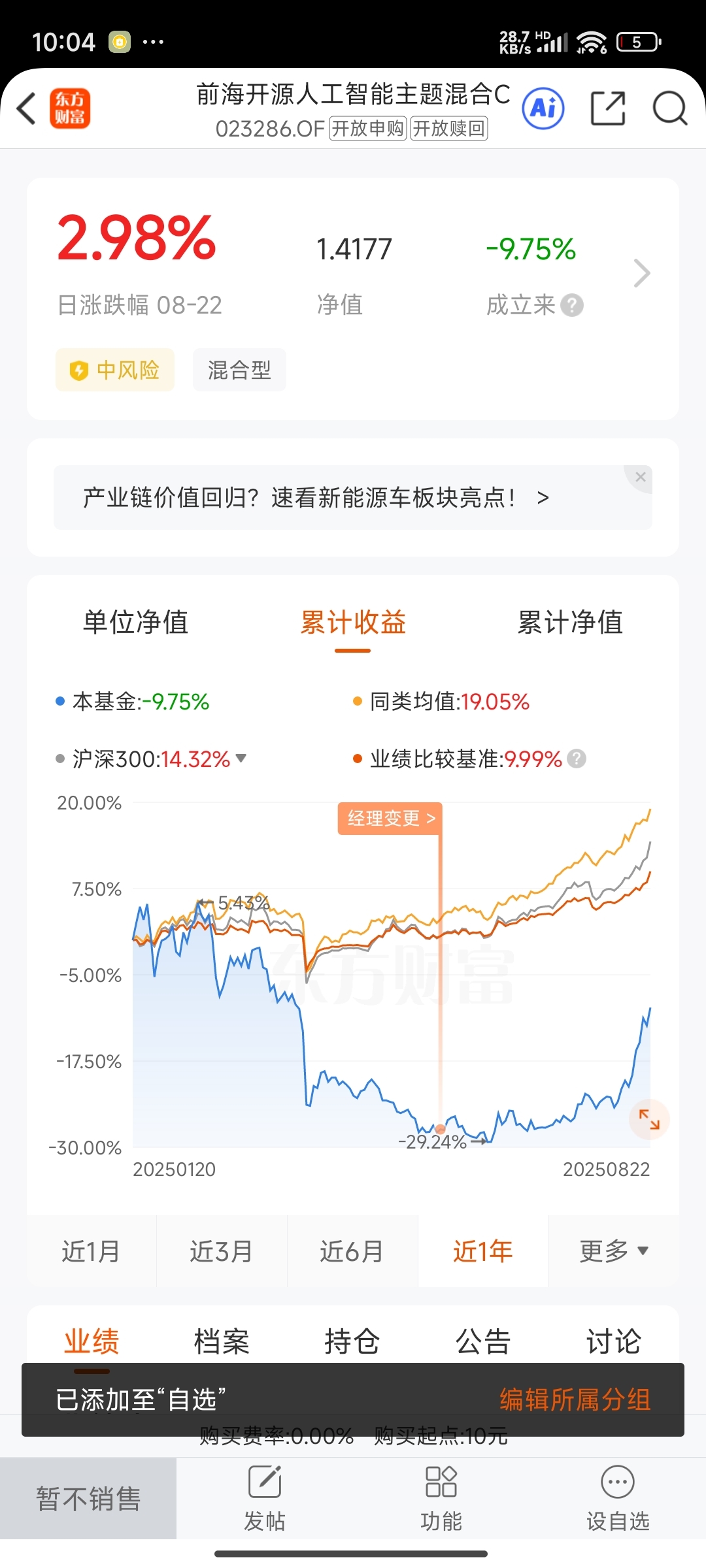Select the 近1月 time range
The width and height of the screenshot is (706, 1568).
click(x=91, y=1251)
